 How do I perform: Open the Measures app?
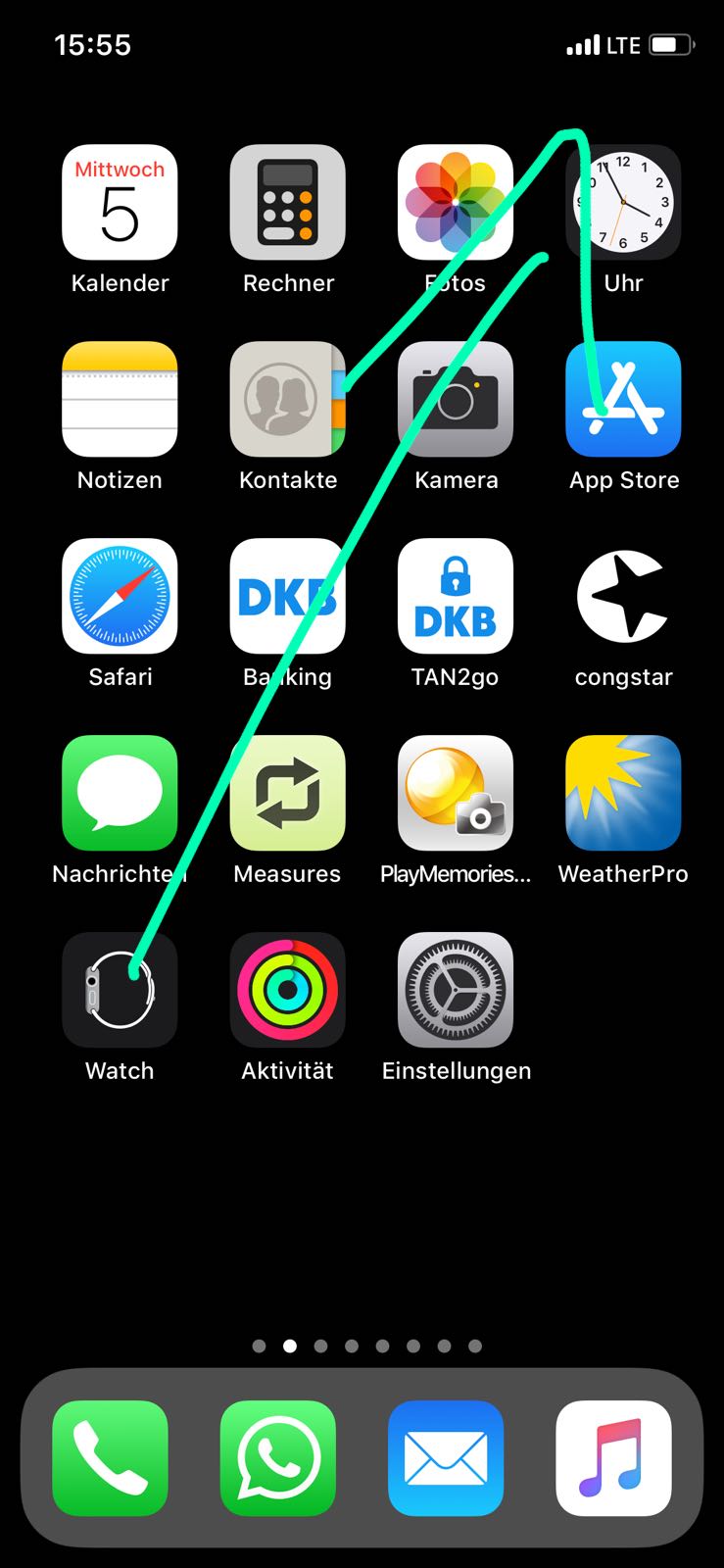click(x=288, y=793)
